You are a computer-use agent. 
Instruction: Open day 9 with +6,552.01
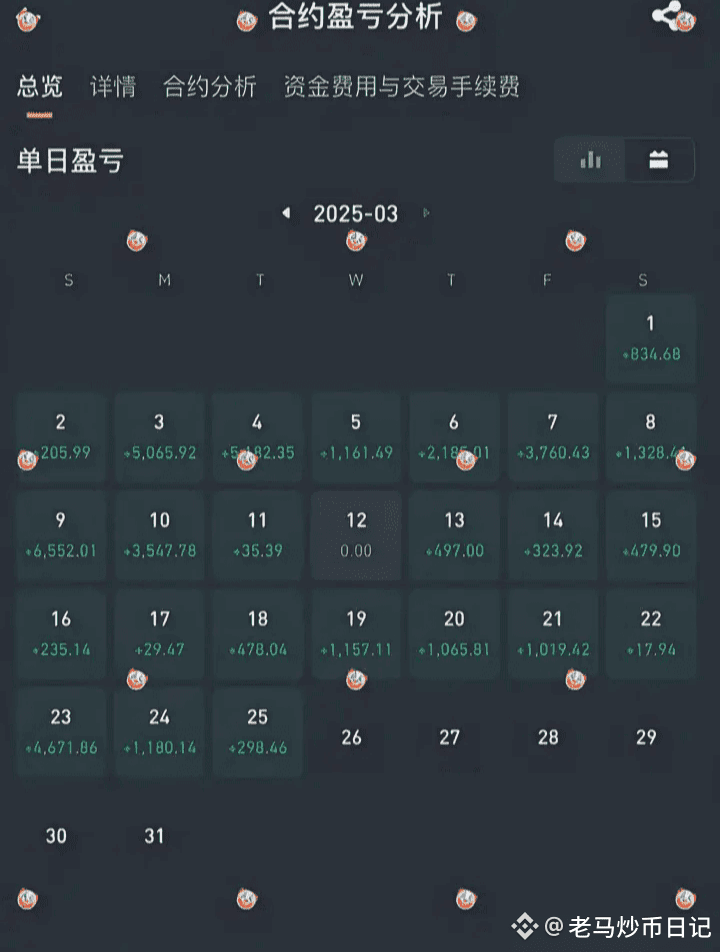click(x=61, y=536)
